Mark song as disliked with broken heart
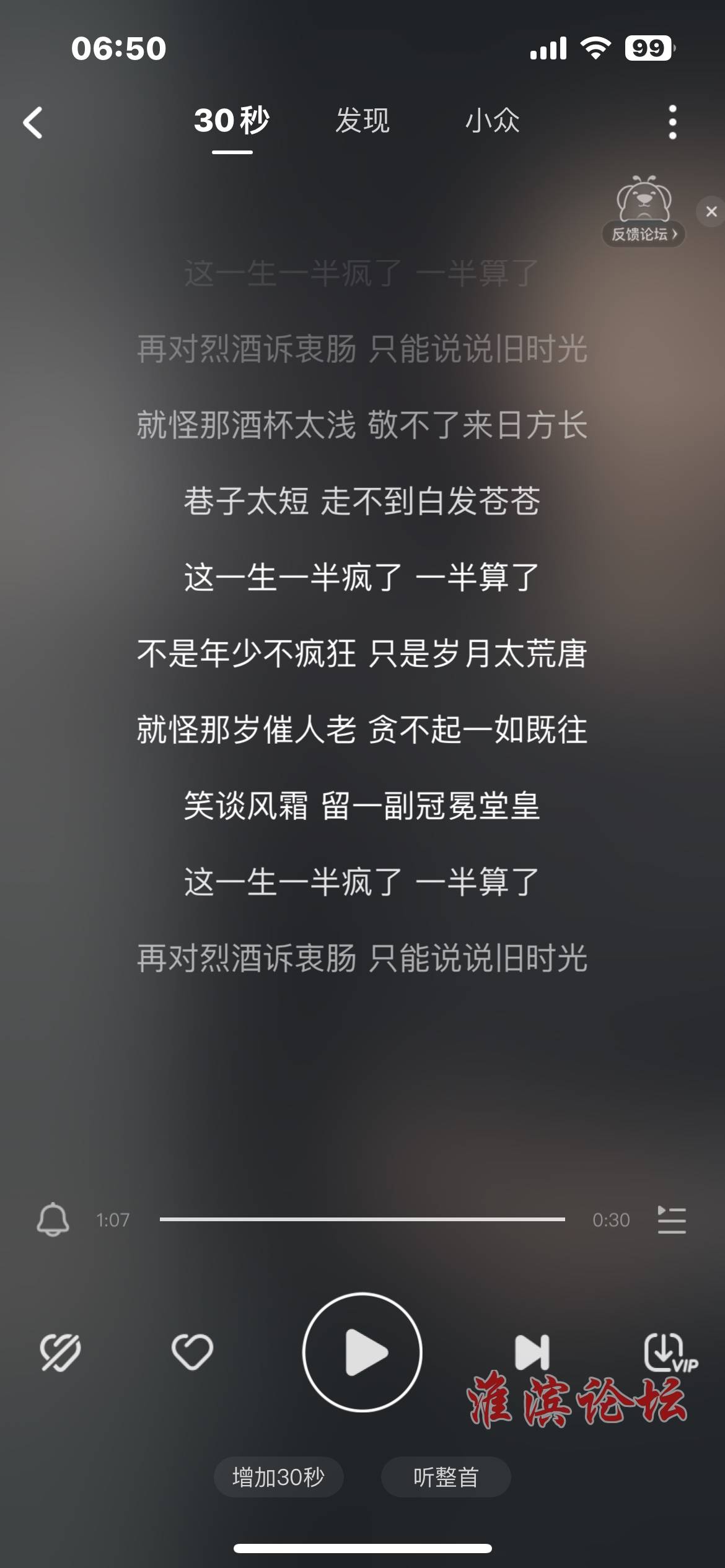725x1568 pixels. tap(60, 1352)
